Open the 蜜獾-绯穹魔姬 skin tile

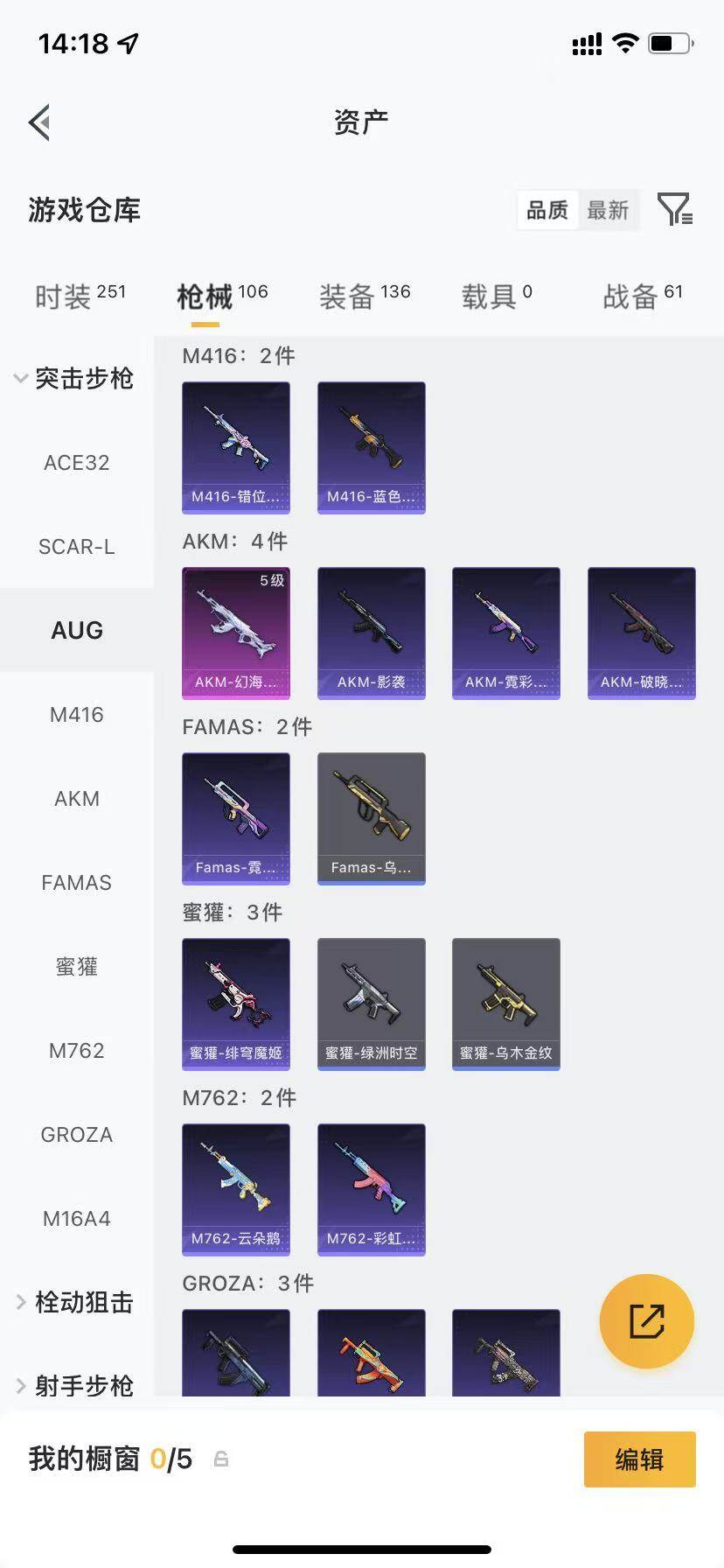236,1004
